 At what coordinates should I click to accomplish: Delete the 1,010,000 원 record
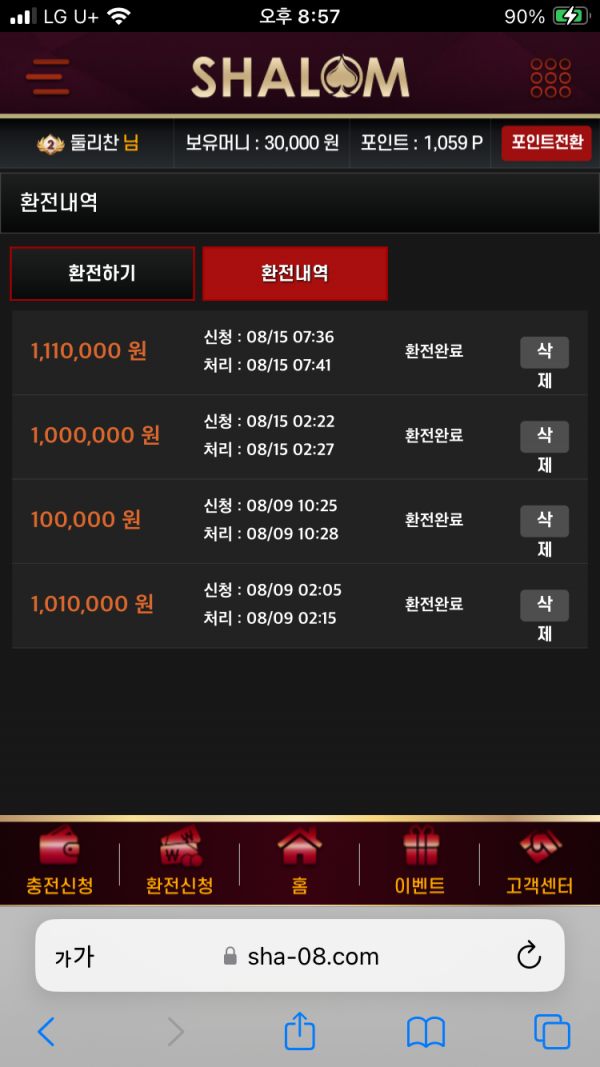click(x=544, y=605)
